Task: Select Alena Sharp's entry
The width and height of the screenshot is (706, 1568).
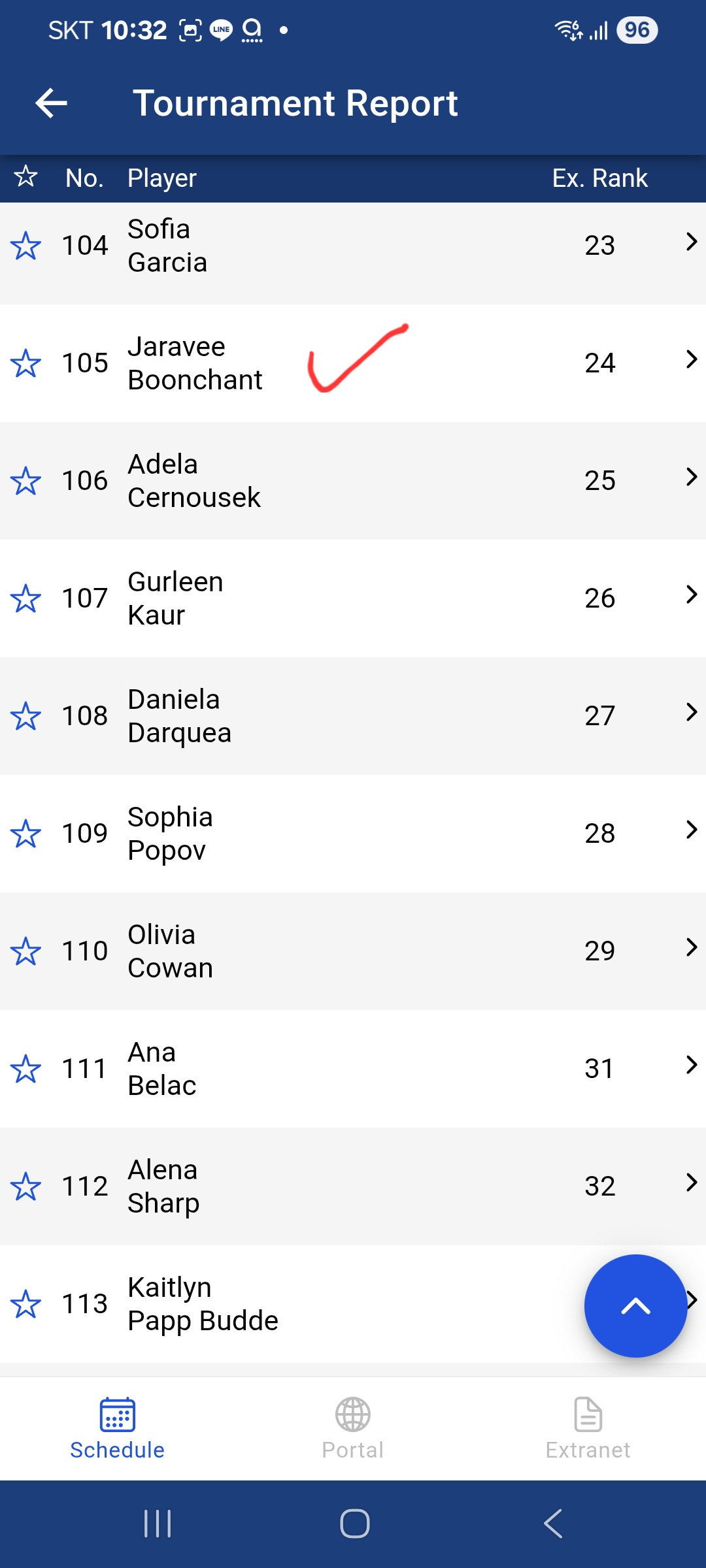Action: pyautogui.click(x=353, y=1186)
